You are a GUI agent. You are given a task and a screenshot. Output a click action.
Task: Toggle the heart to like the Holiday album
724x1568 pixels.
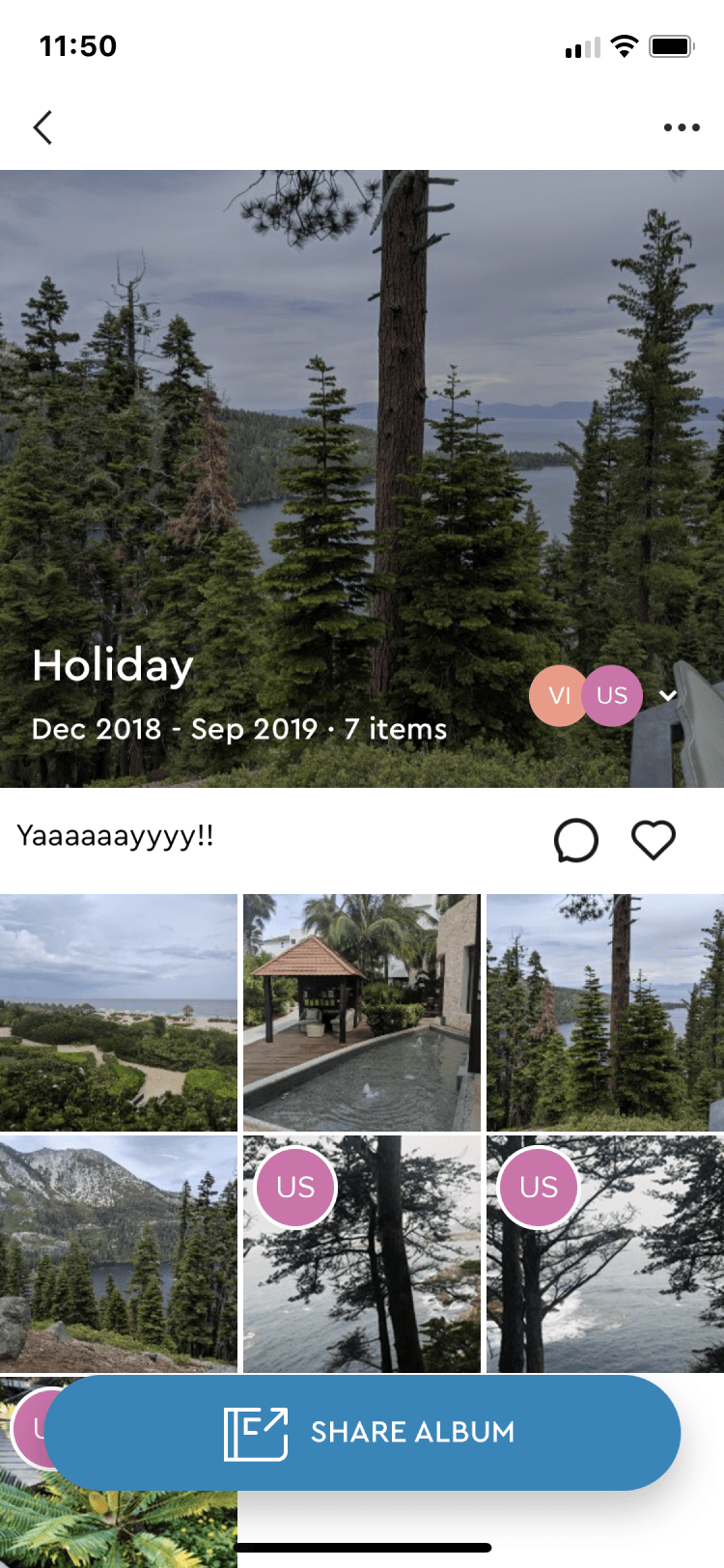[654, 839]
